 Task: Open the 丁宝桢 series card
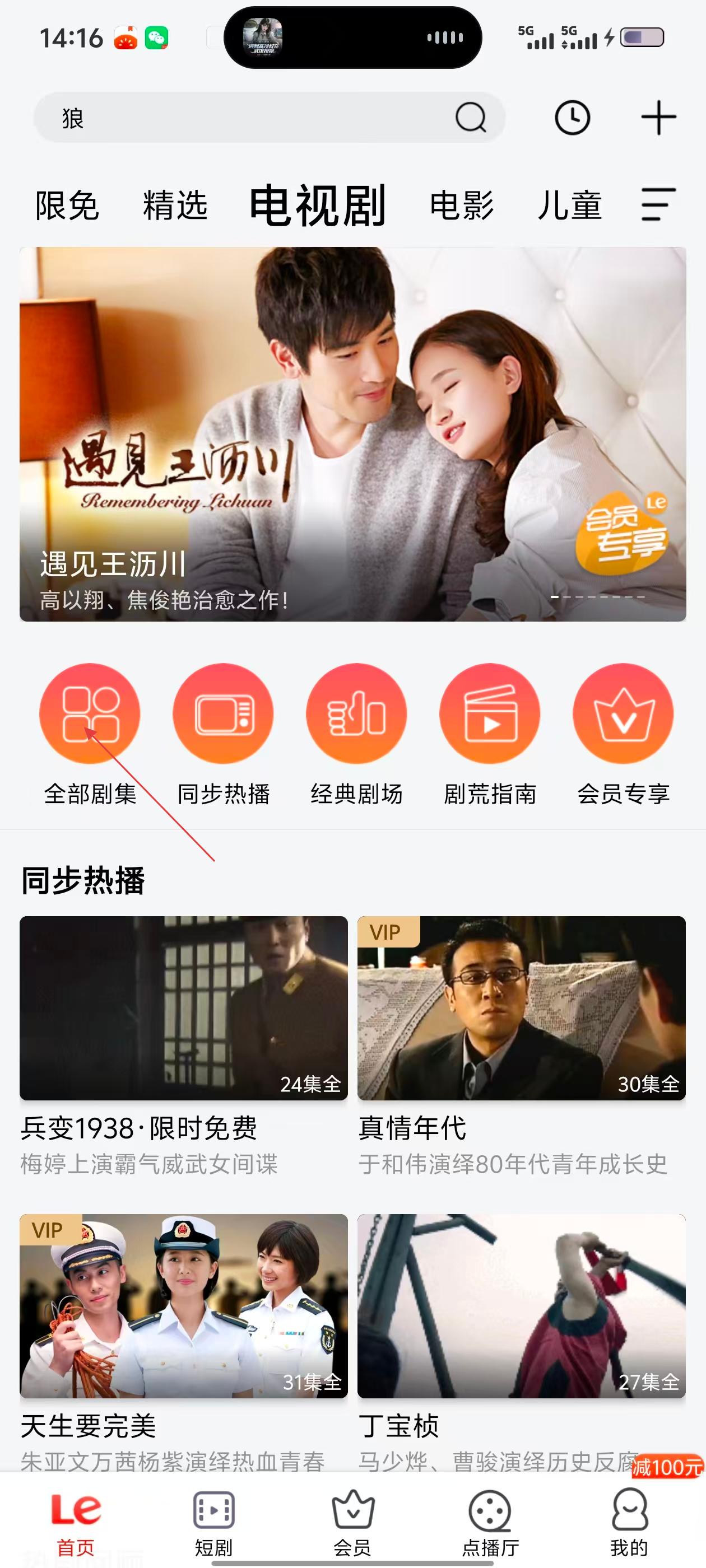point(522,1306)
